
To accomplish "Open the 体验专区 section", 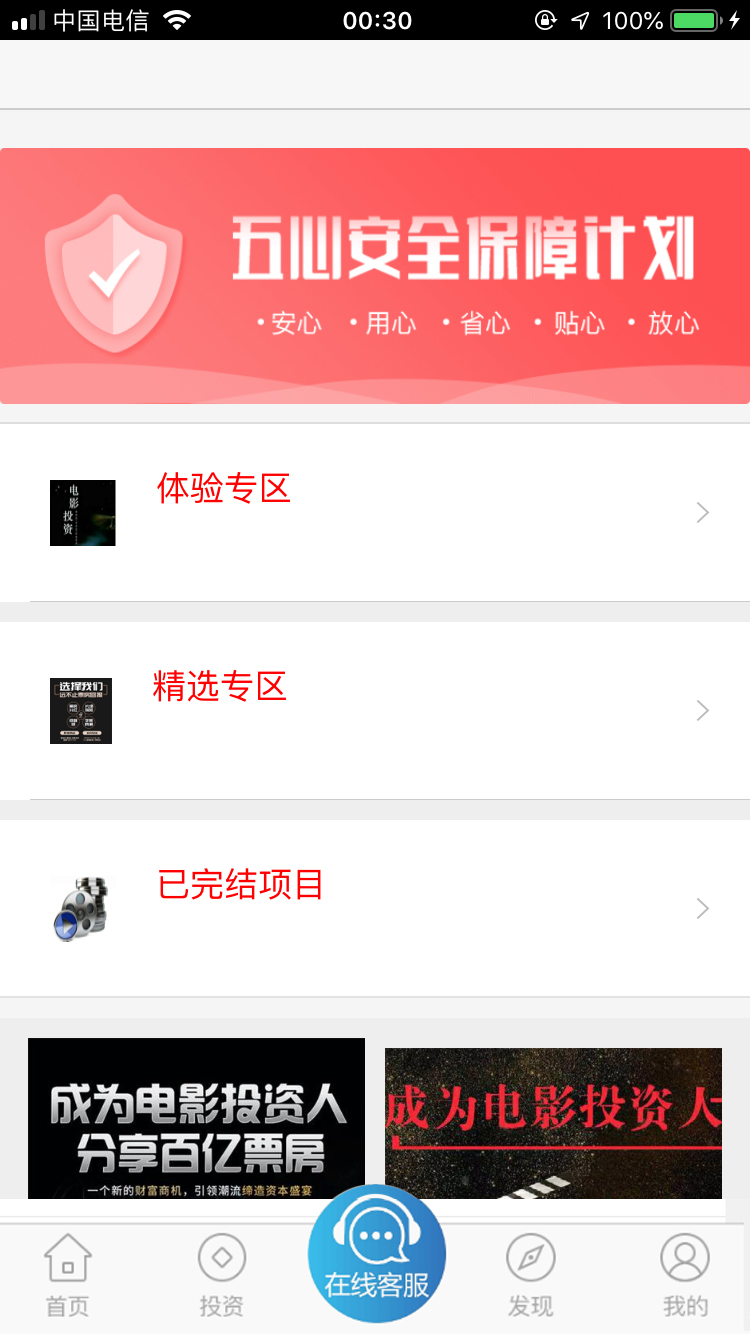I will pyautogui.click(x=375, y=512).
